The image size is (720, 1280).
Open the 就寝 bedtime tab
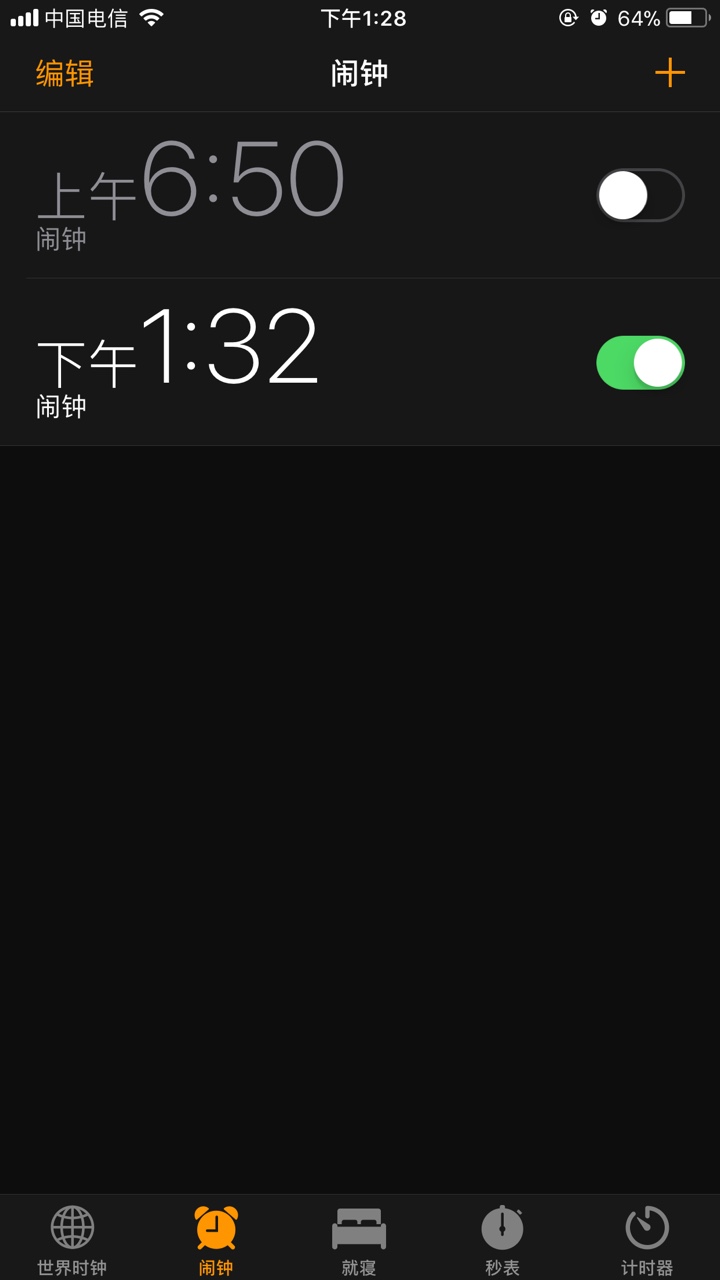click(x=359, y=1240)
